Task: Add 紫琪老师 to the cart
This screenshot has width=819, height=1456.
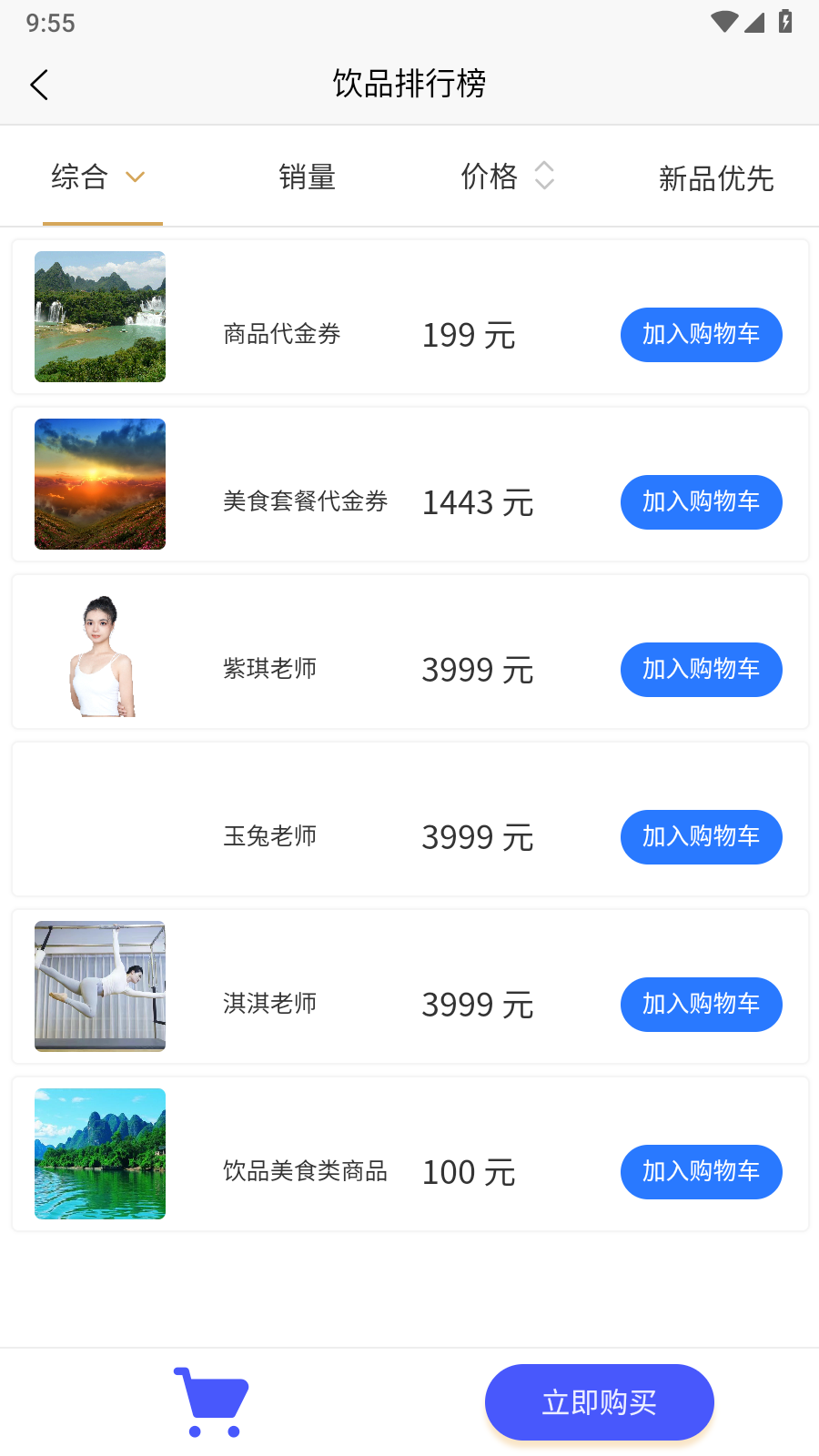Action: click(701, 670)
